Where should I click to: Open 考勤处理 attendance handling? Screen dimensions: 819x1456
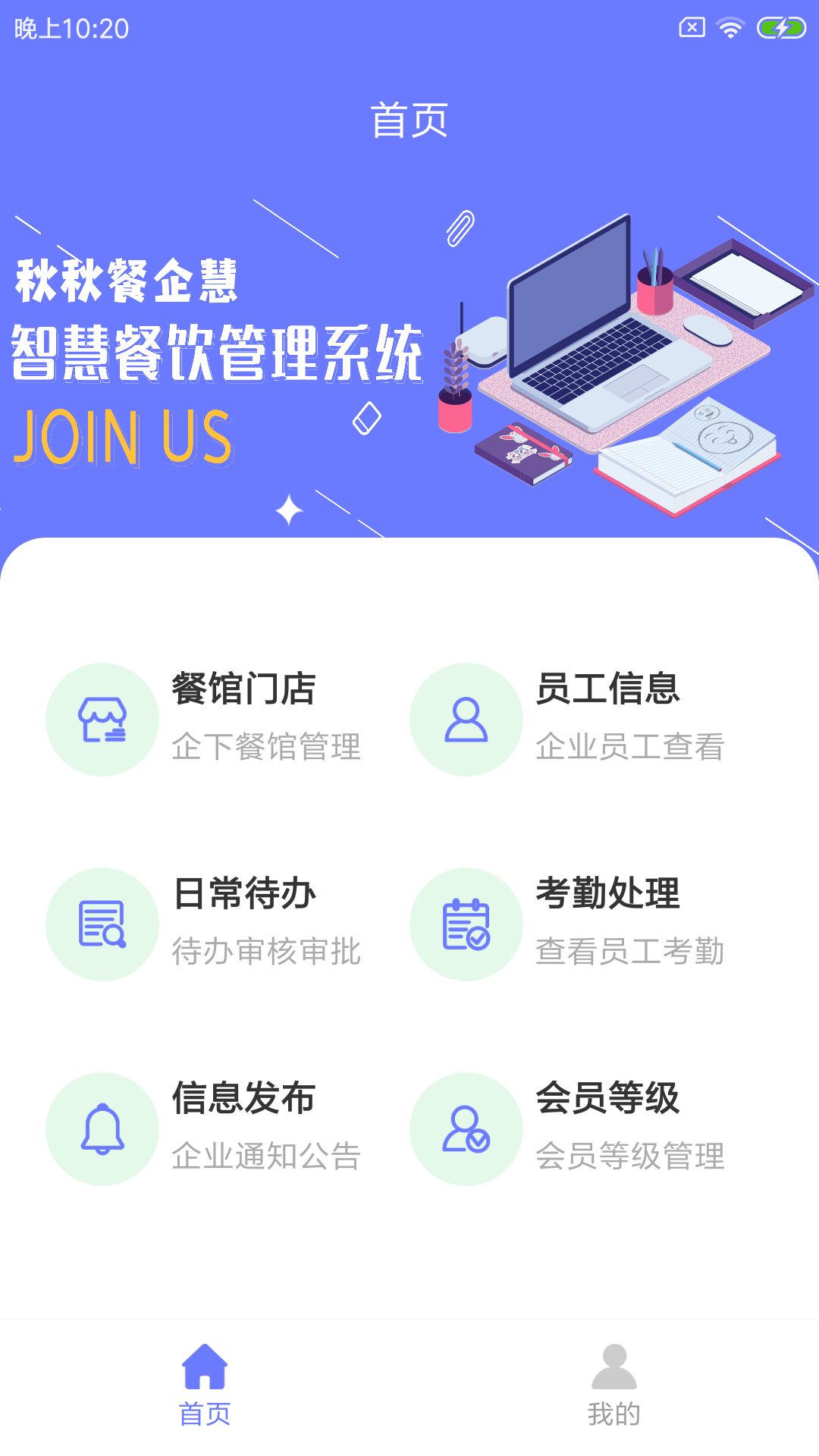pos(569,924)
